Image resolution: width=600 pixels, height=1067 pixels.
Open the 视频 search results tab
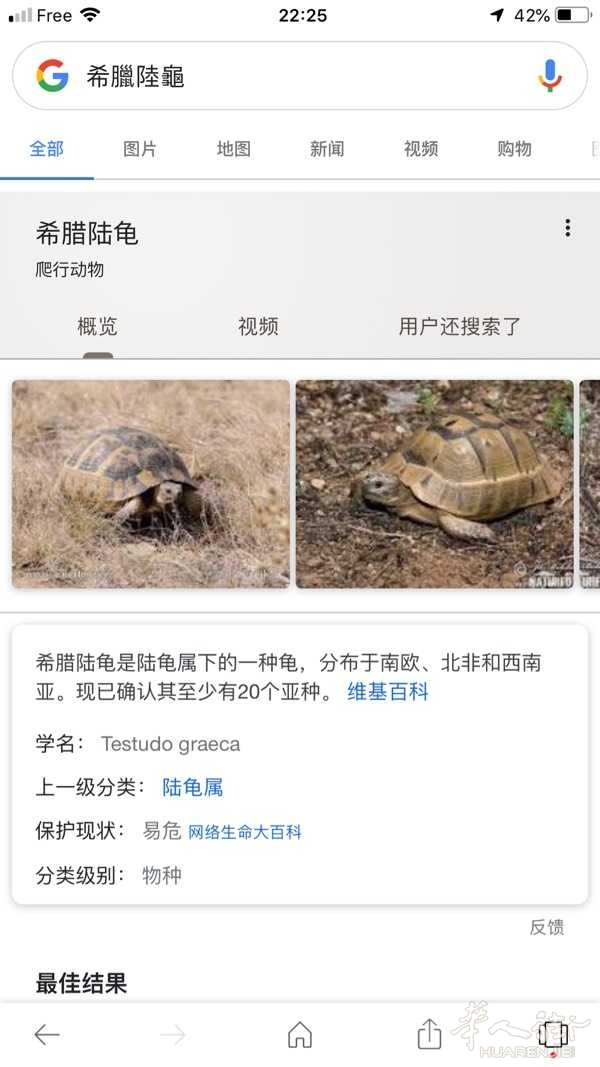[x=421, y=149]
